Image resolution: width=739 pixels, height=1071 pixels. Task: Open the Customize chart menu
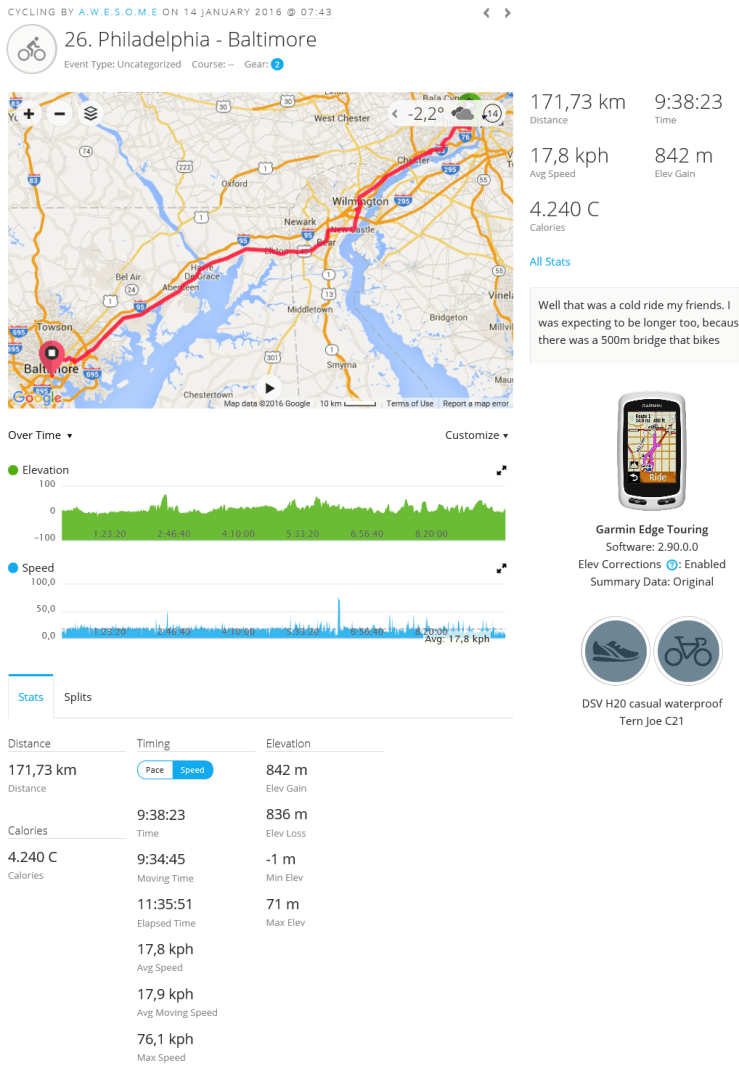pyautogui.click(x=476, y=436)
